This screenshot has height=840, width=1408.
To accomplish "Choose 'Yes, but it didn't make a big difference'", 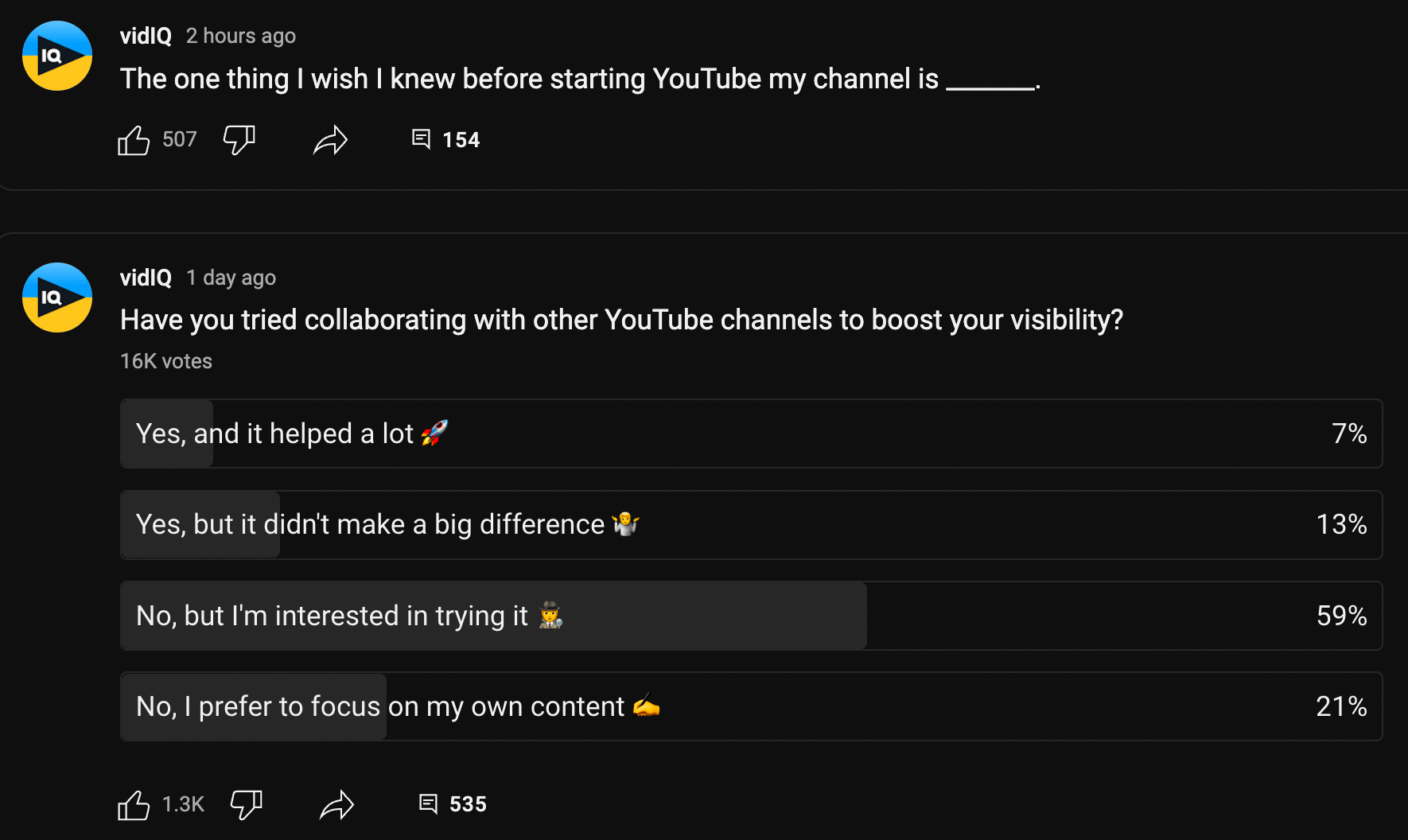I will [x=751, y=525].
